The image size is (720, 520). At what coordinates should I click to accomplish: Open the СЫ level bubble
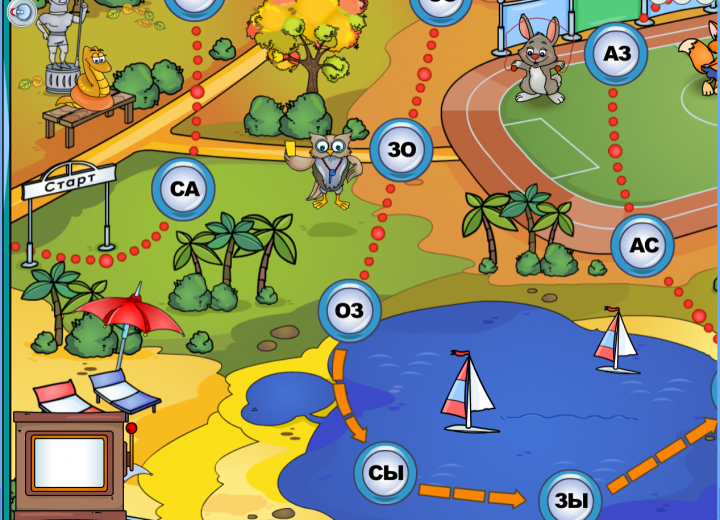[385, 473]
